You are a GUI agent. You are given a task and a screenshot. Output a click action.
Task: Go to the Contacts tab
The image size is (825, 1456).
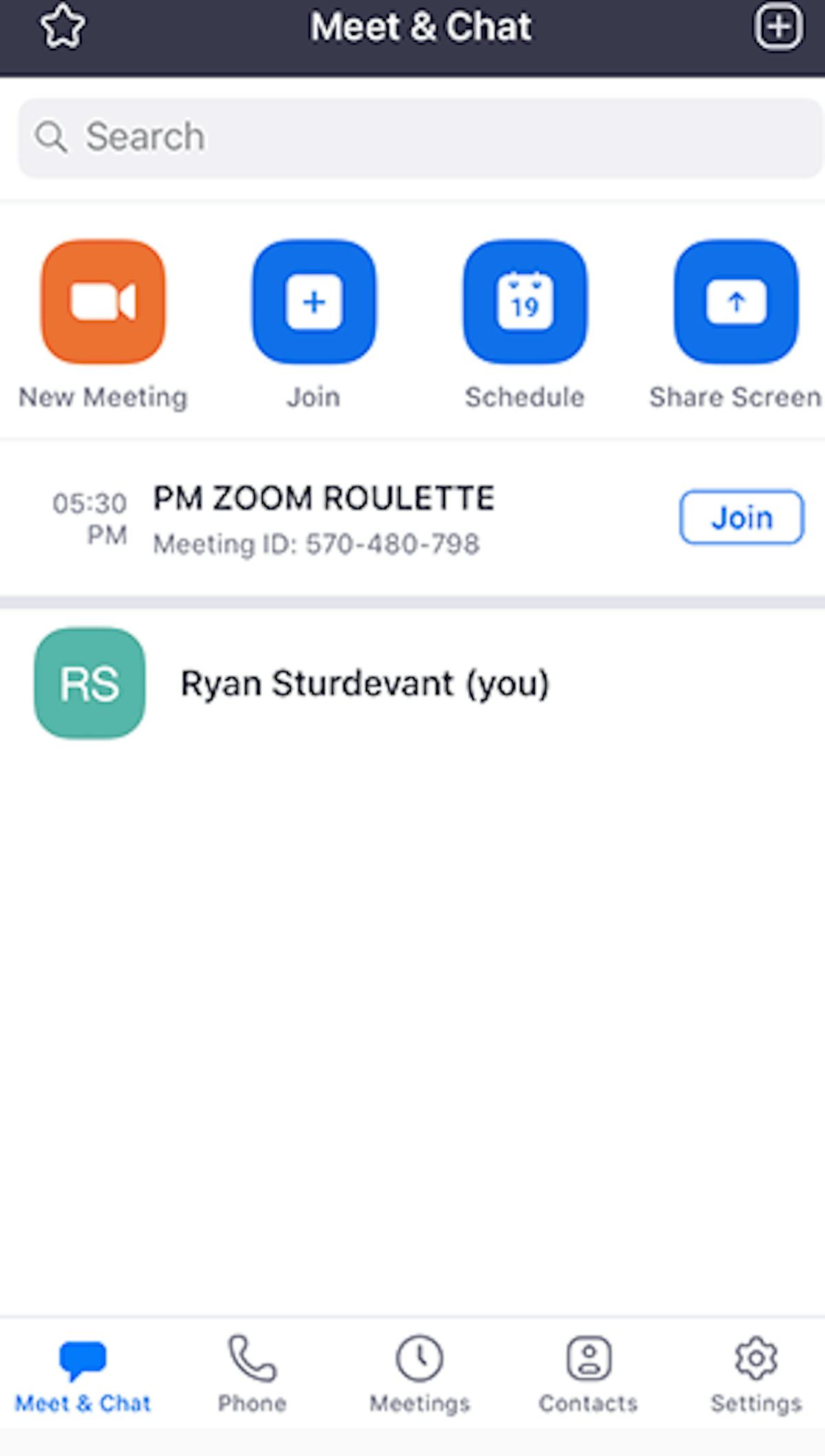588,1374
